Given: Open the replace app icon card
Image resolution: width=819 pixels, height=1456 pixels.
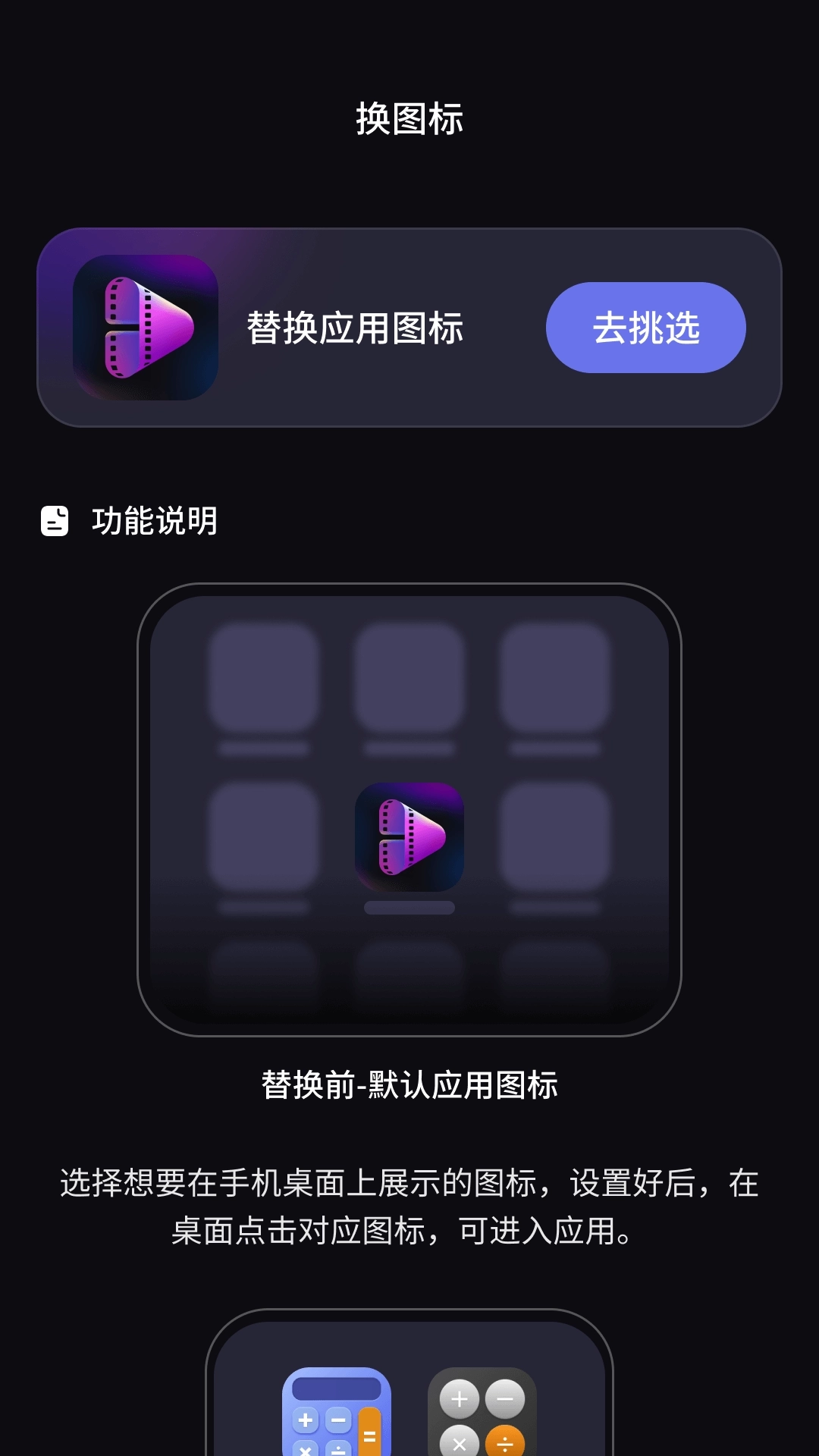Looking at the screenshot, I should click(409, 328).
